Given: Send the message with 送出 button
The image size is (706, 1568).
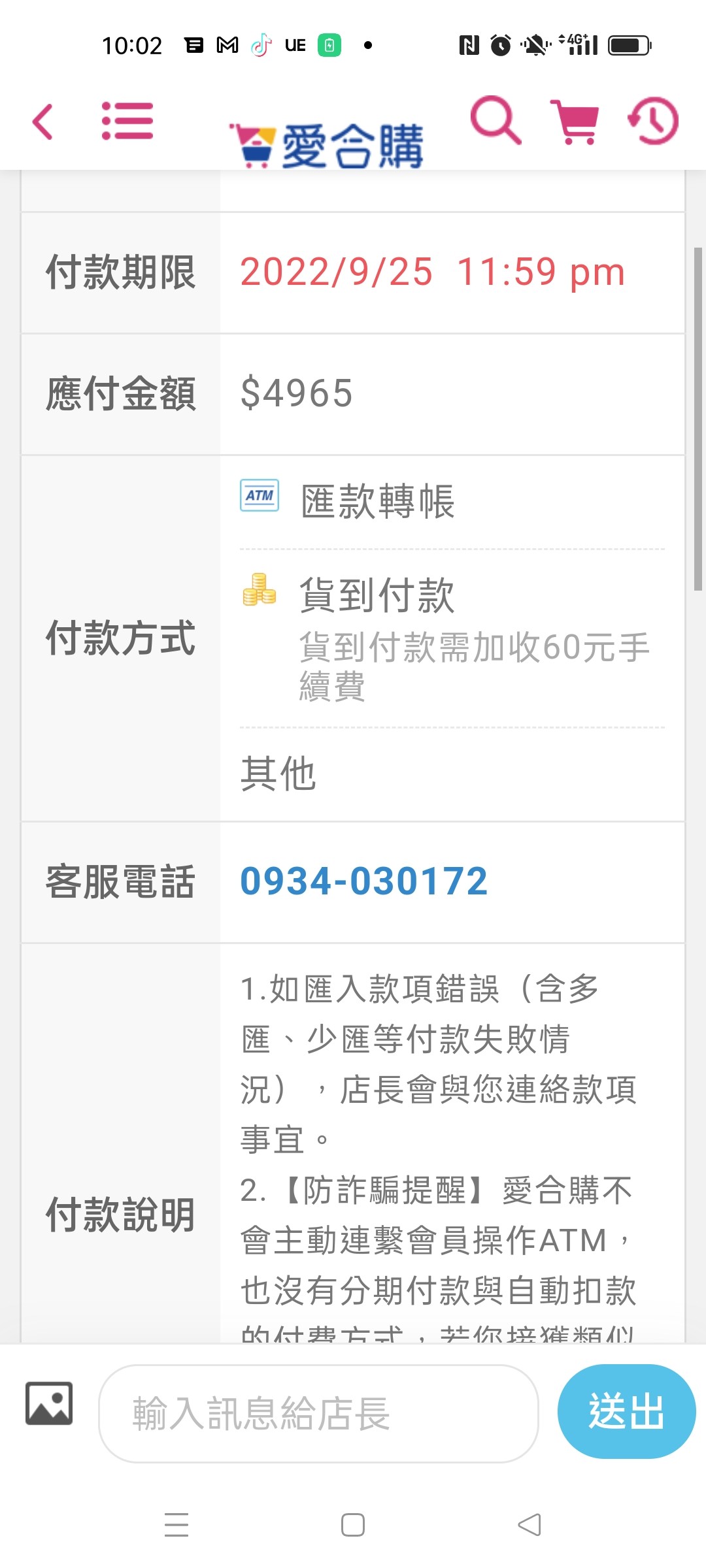Looking at the screenshot, I should [626, 1411].
